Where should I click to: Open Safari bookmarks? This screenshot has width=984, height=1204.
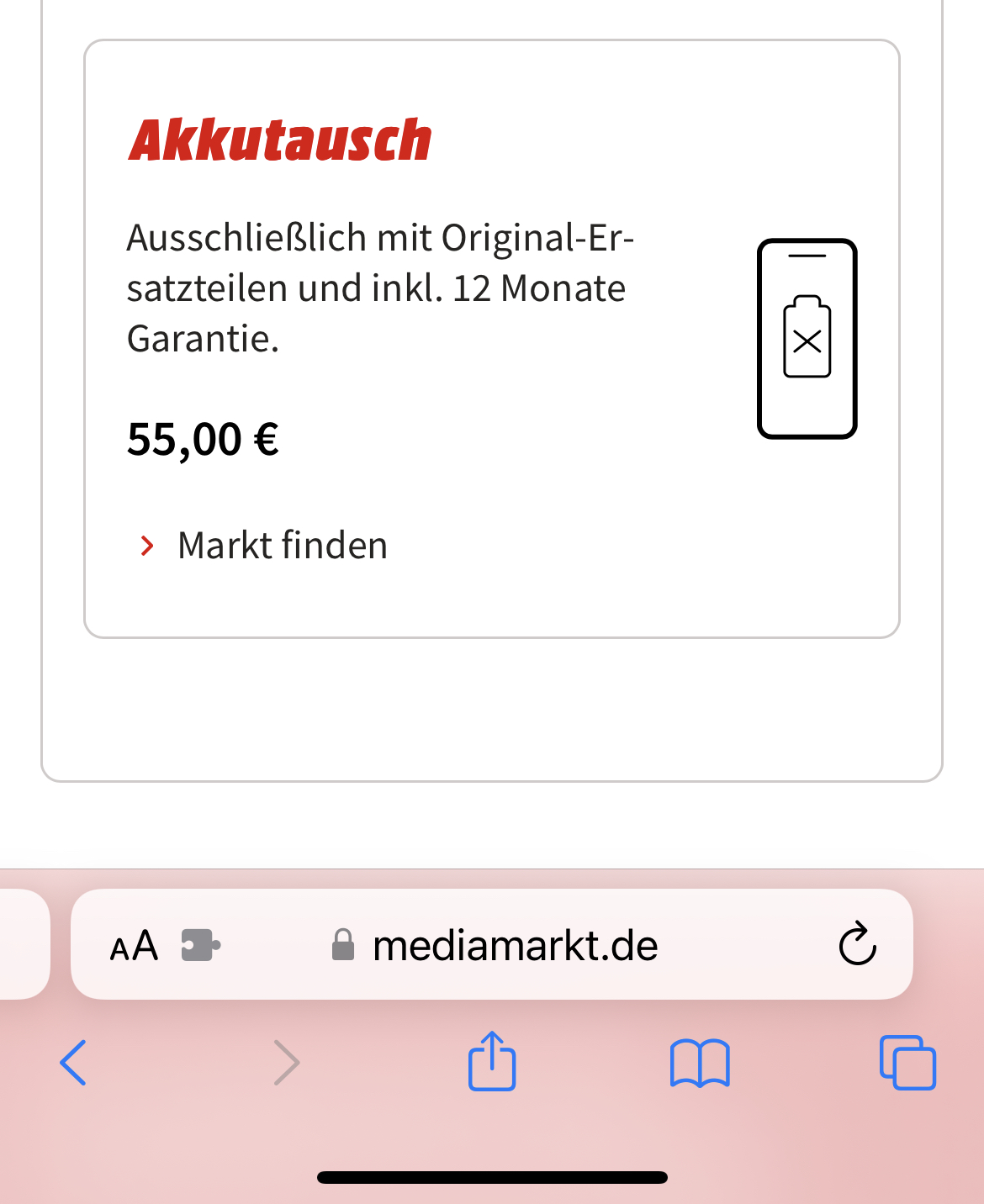tap(700, 1063)
